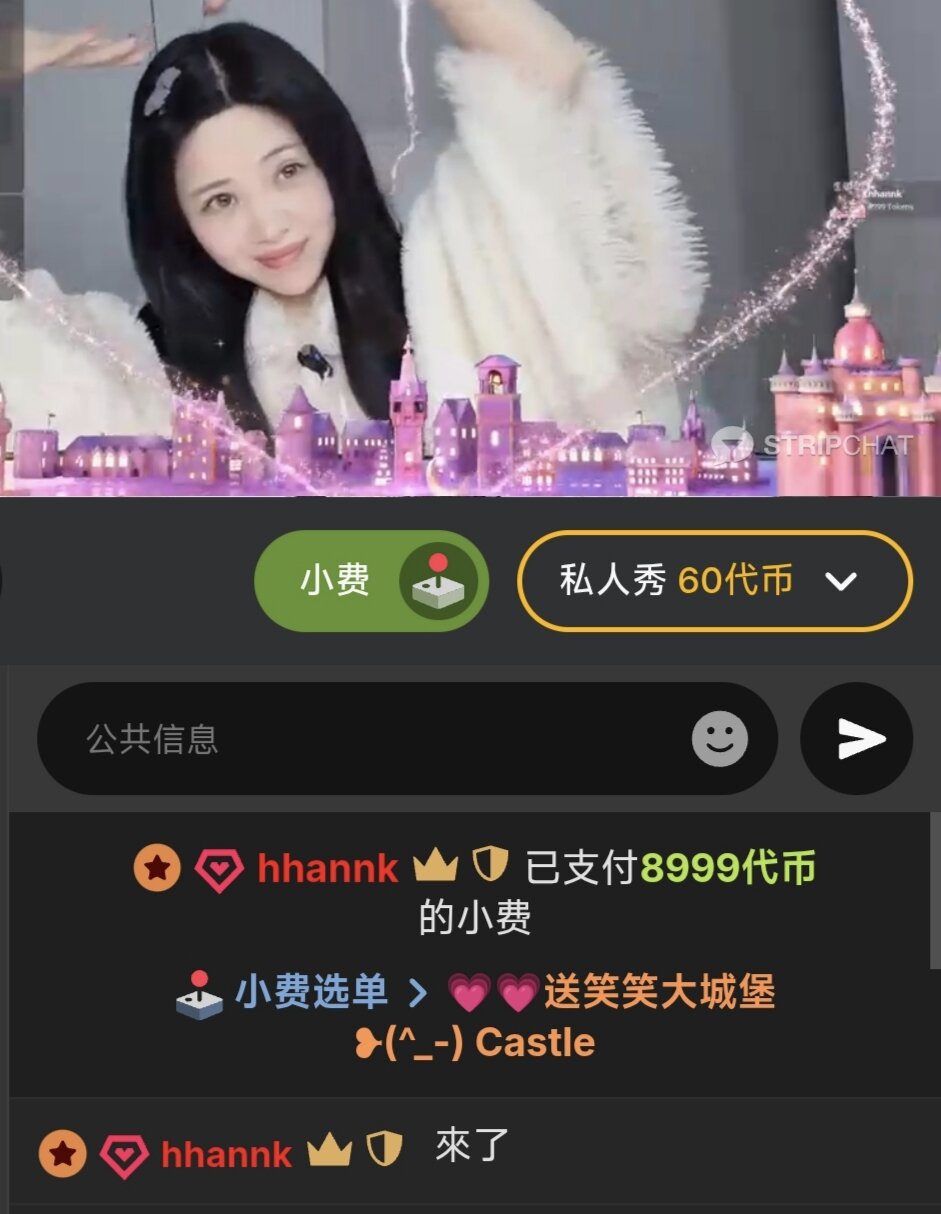Tap the green 小费 tip button
The width and height of the screenshot is (941, 1214).
click(x=370, y=581)
